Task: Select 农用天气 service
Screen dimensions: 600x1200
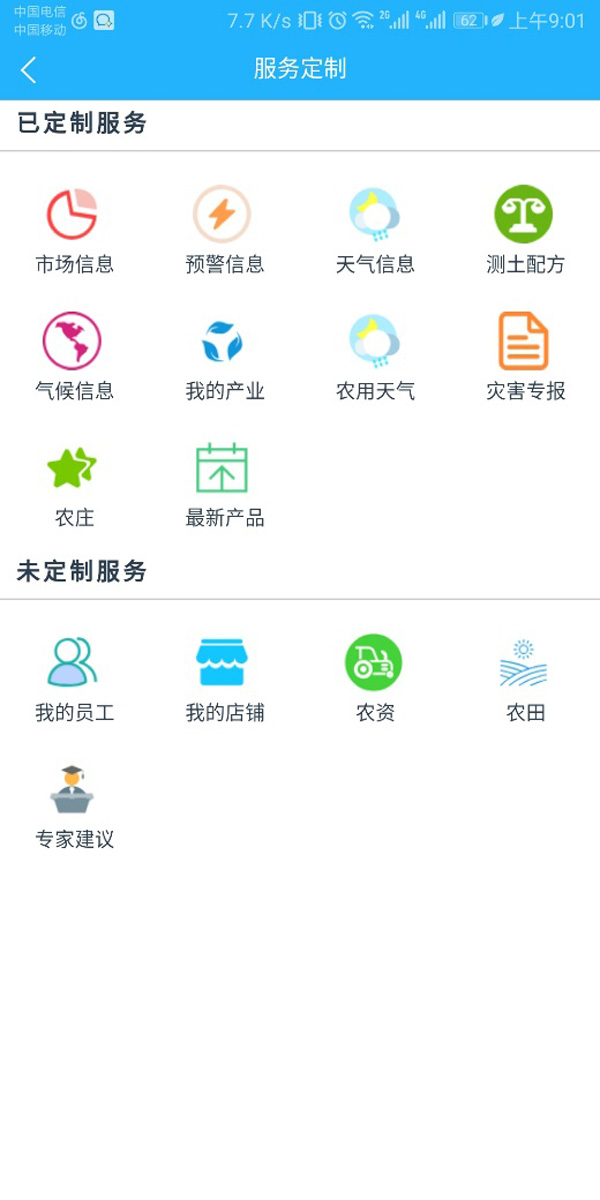Action: 375,357
